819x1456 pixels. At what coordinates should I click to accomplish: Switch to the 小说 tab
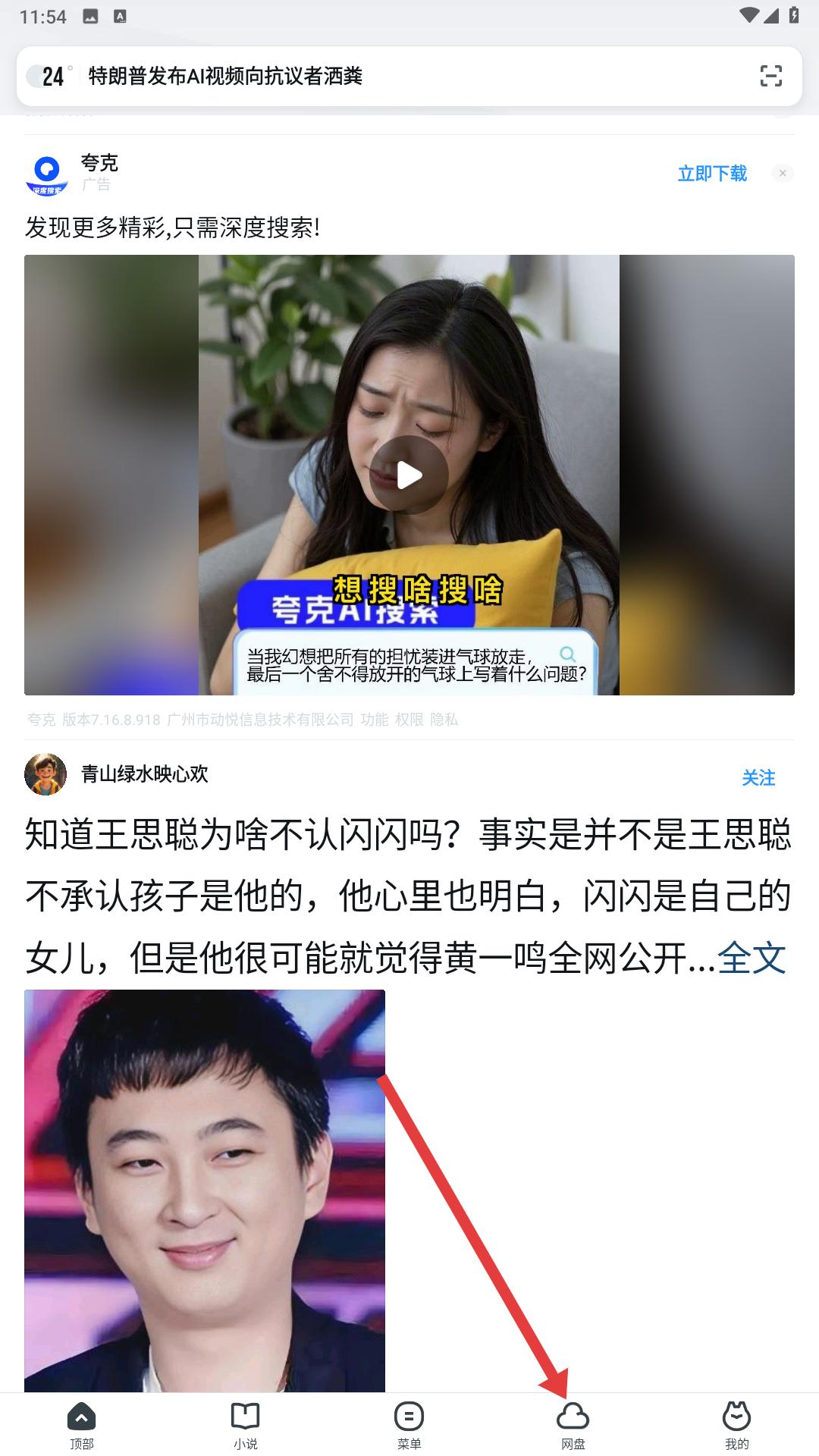coord(246,1426)
